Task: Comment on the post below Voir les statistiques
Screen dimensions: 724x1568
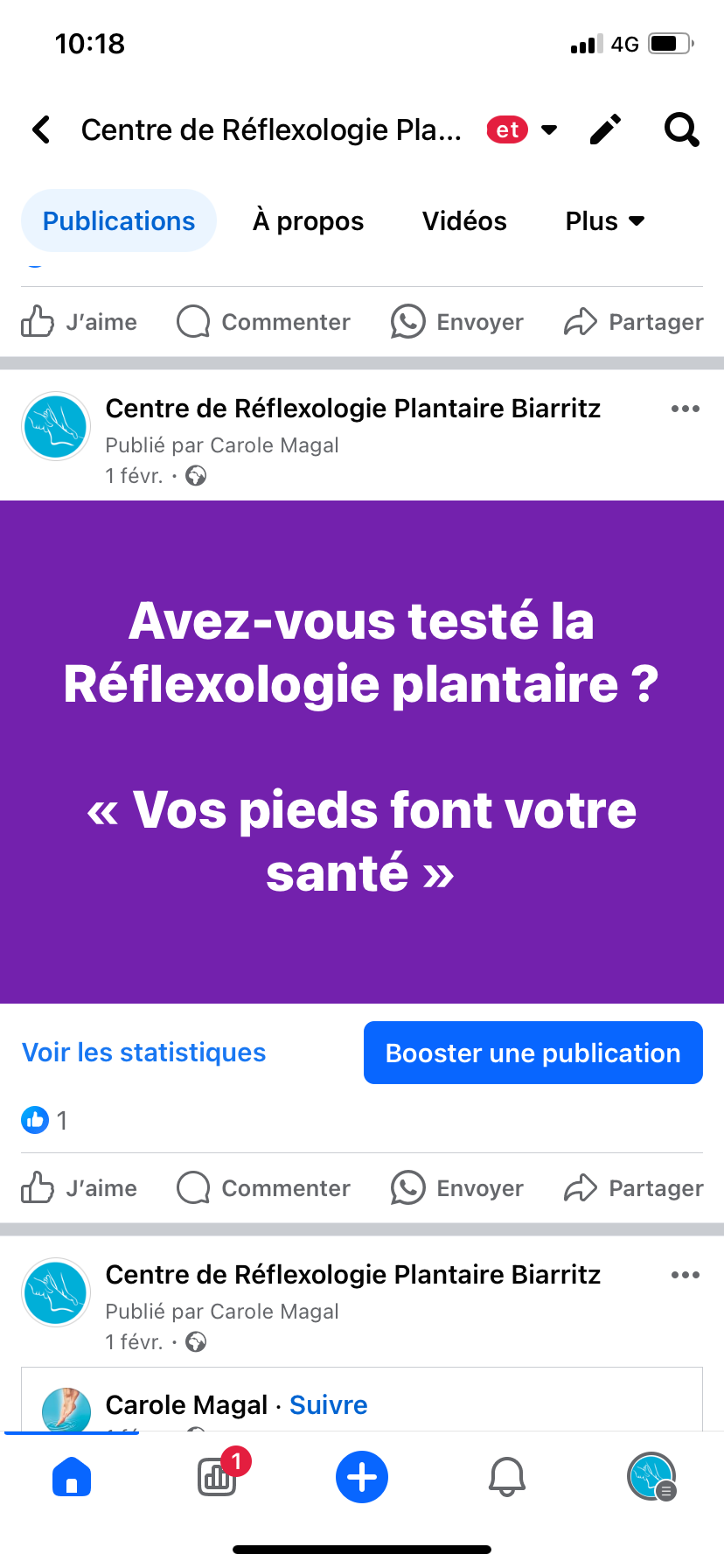Action: [263, 1188]
